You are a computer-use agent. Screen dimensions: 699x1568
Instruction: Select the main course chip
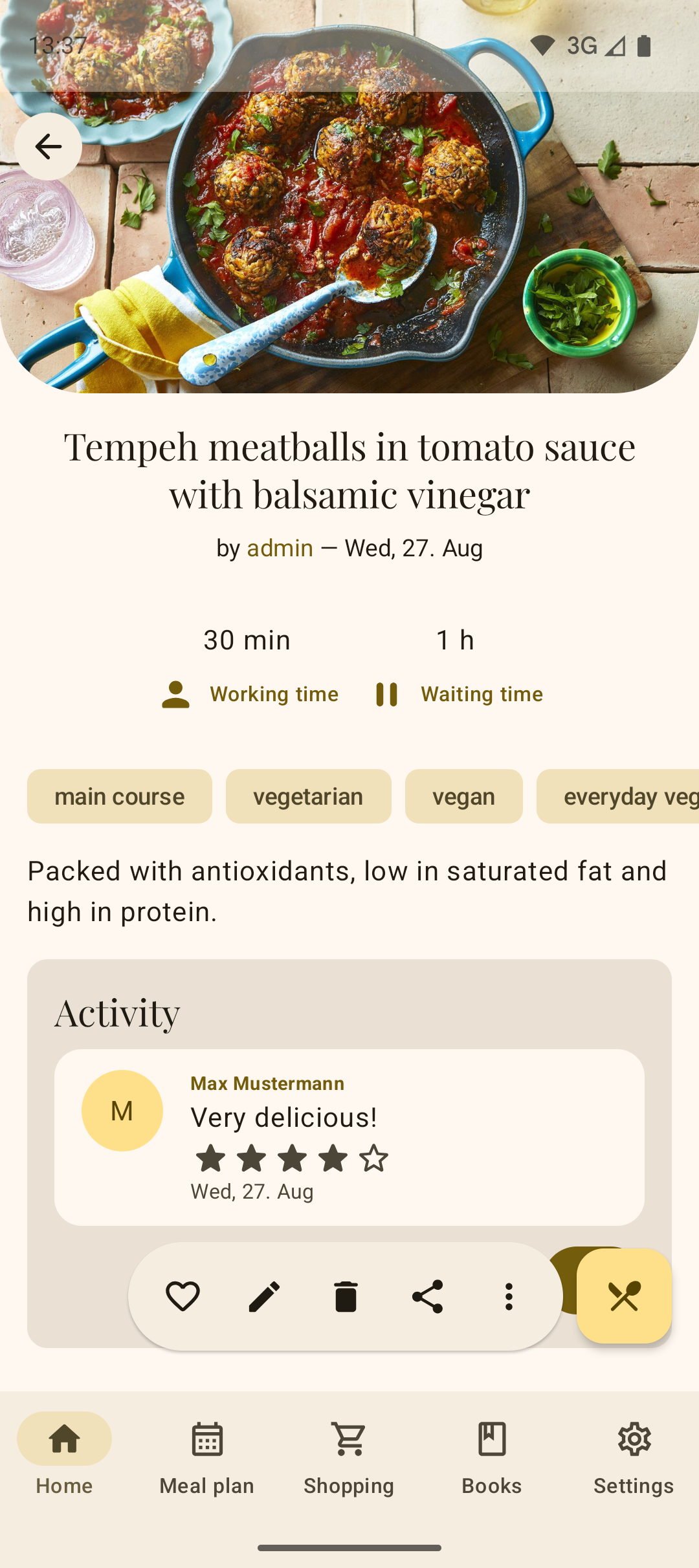(120, 796)
